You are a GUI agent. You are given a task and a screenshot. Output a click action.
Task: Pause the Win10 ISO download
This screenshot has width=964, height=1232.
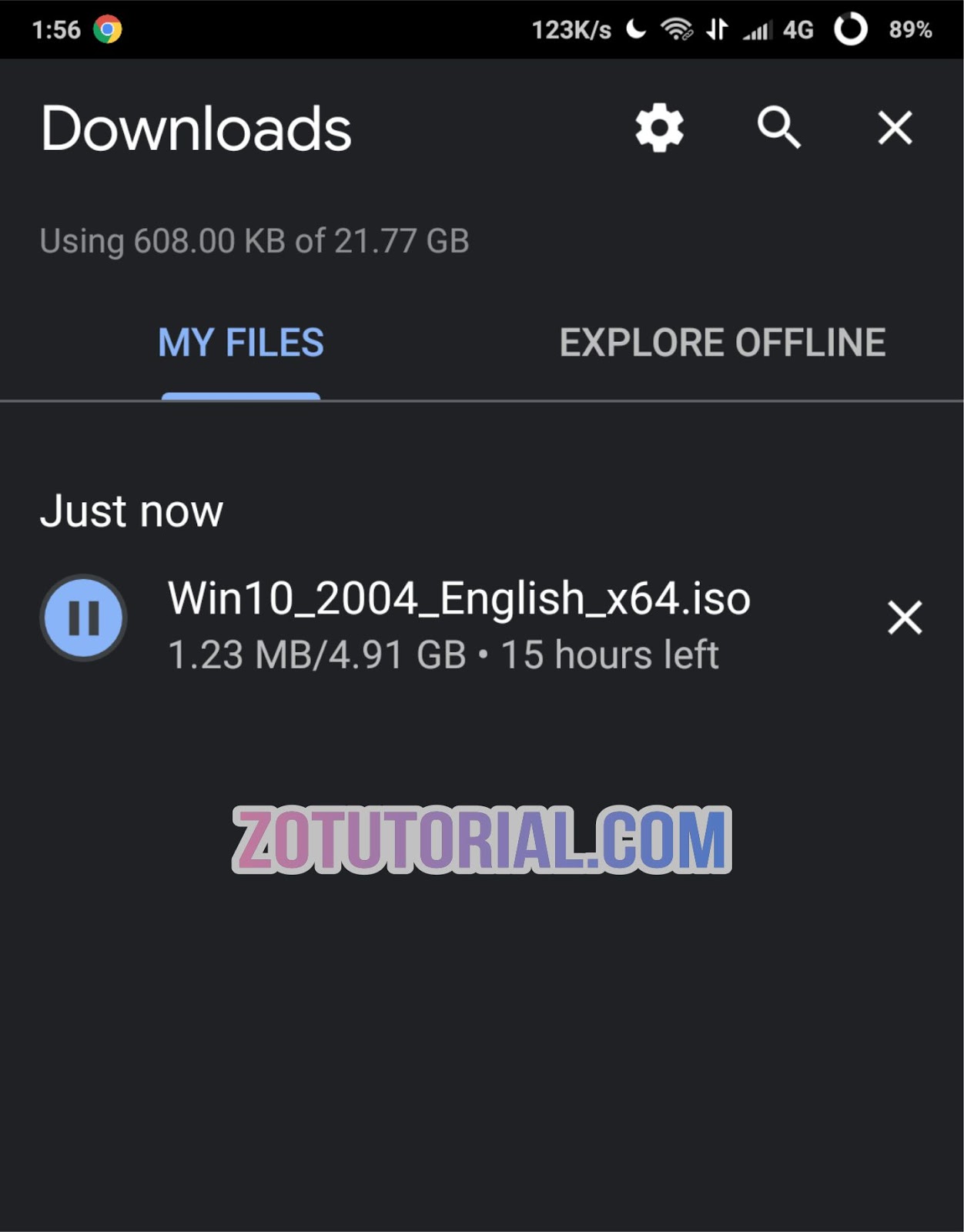point(85,616)
